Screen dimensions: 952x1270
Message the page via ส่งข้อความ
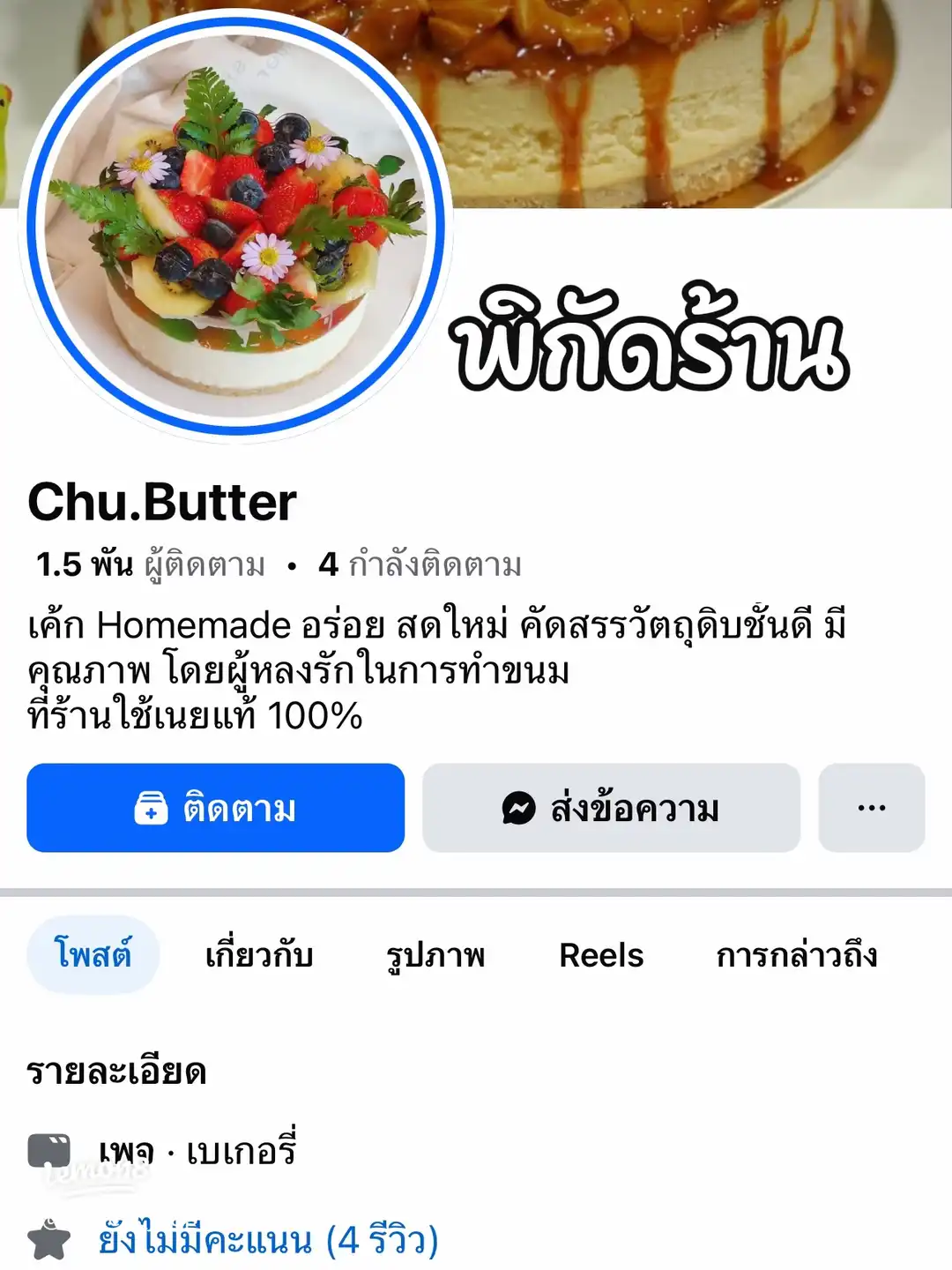tap(611, 808)
